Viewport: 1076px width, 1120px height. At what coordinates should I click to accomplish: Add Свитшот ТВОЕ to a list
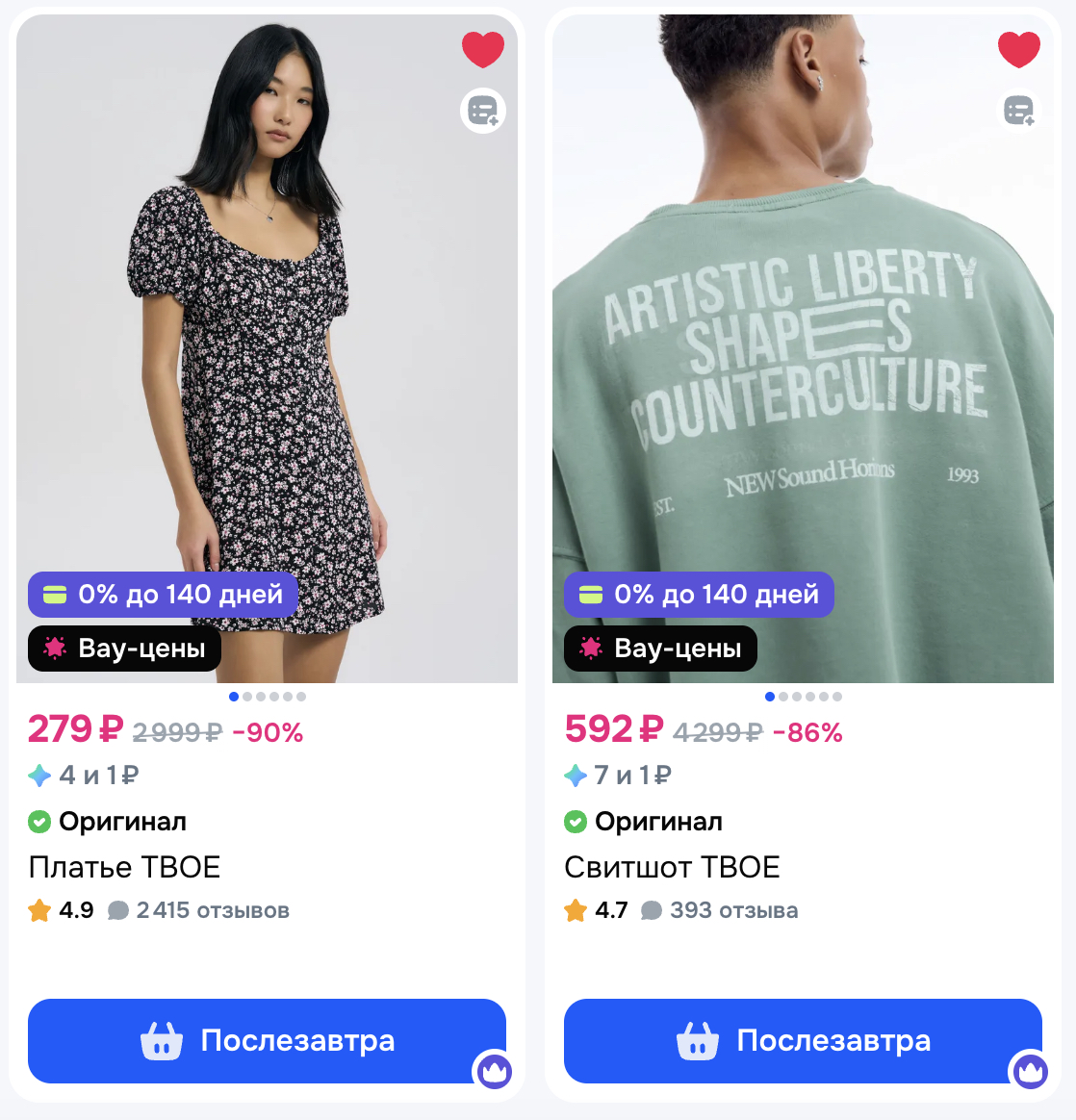(1018, 111)
